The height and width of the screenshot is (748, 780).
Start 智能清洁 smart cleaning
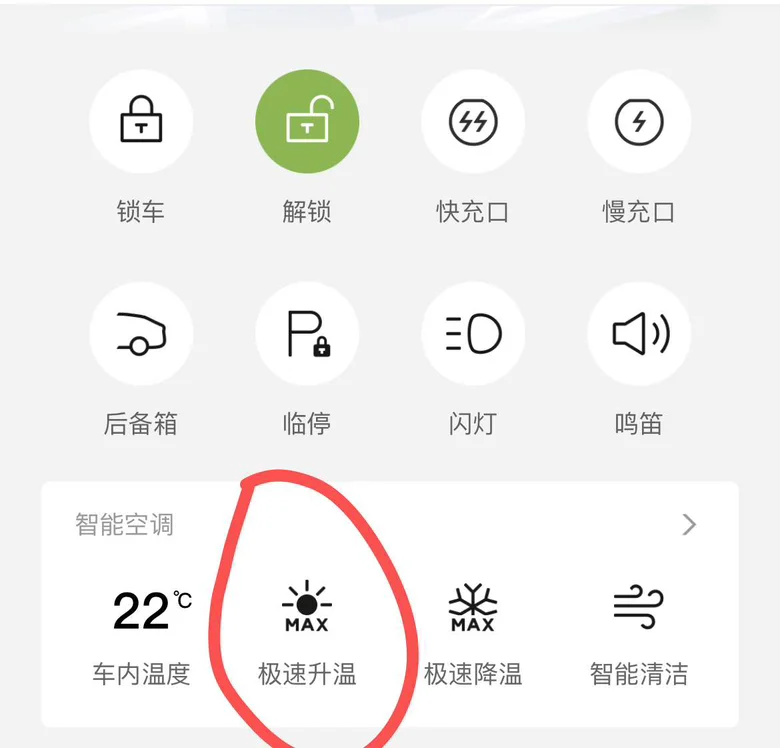coord(639,633)
